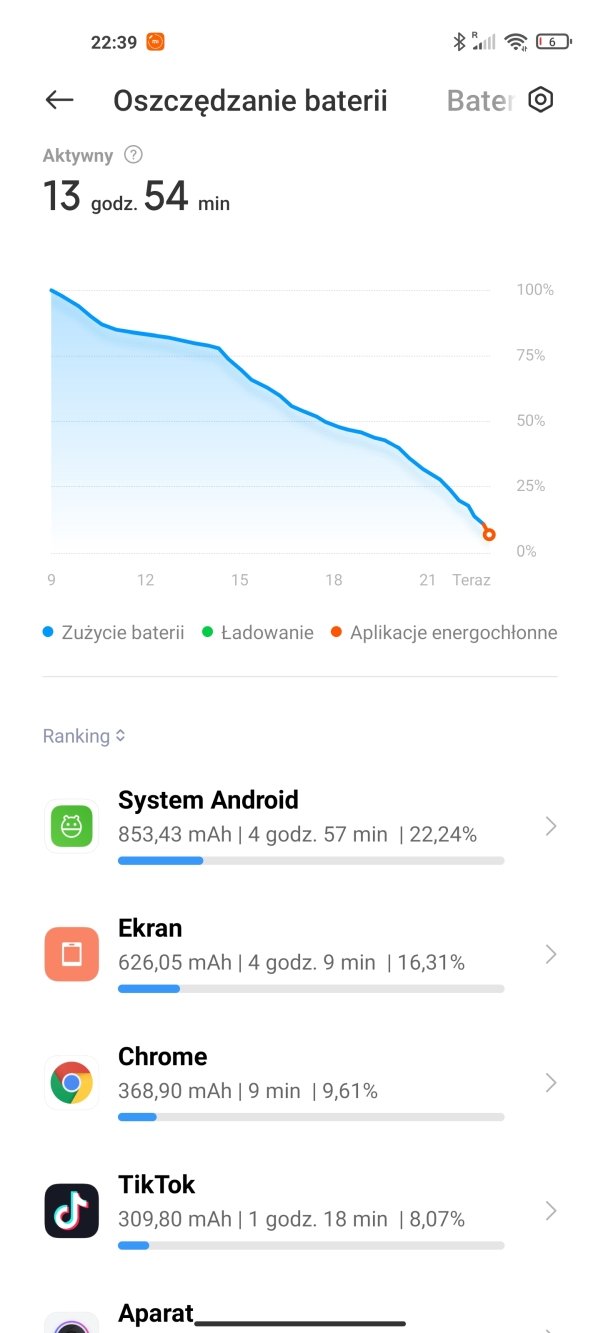Open the Ranking sort dropdown
600x1333 pixels.
pos(84,736)
